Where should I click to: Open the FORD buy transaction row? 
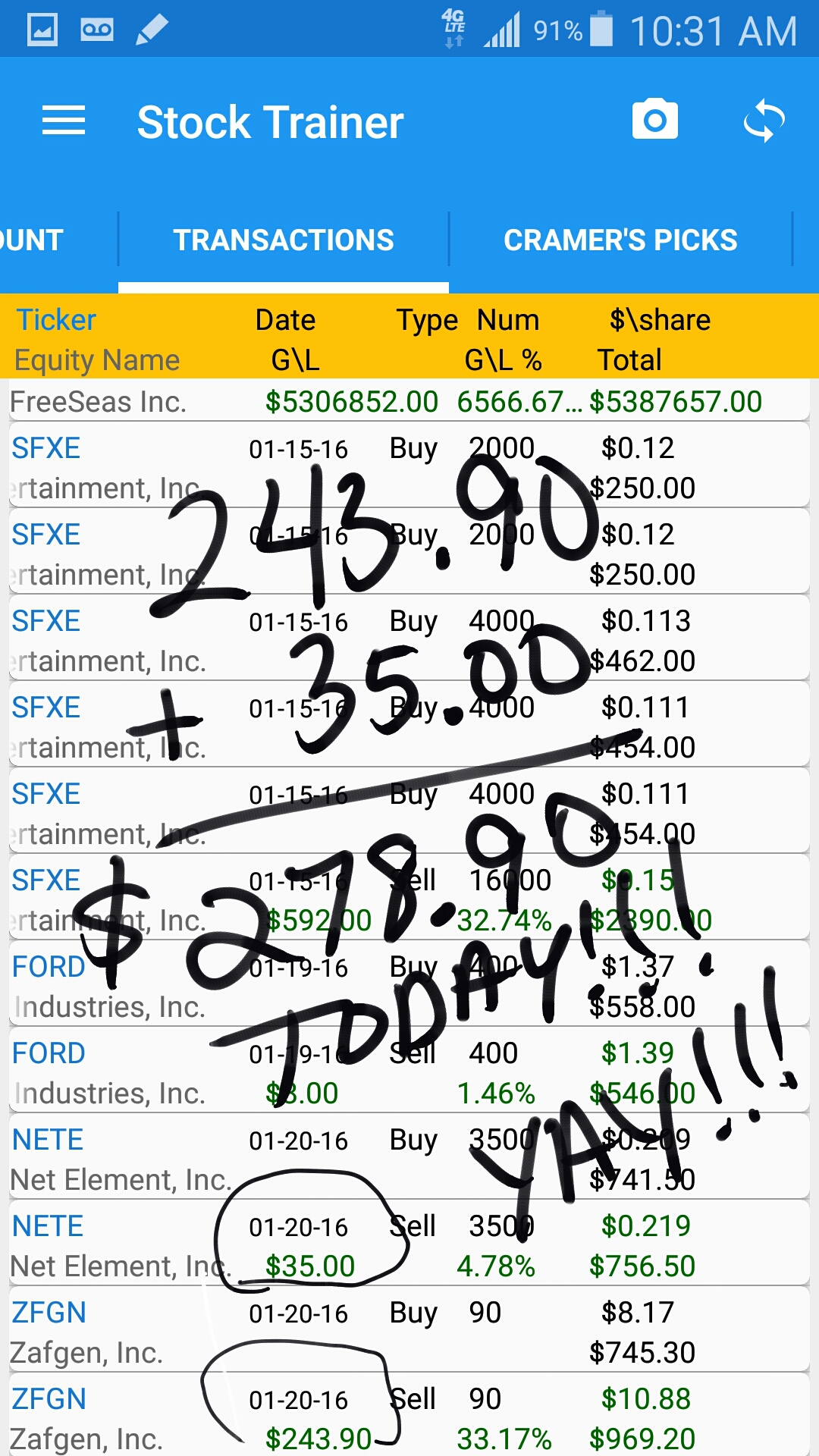(x=409, y=986)
